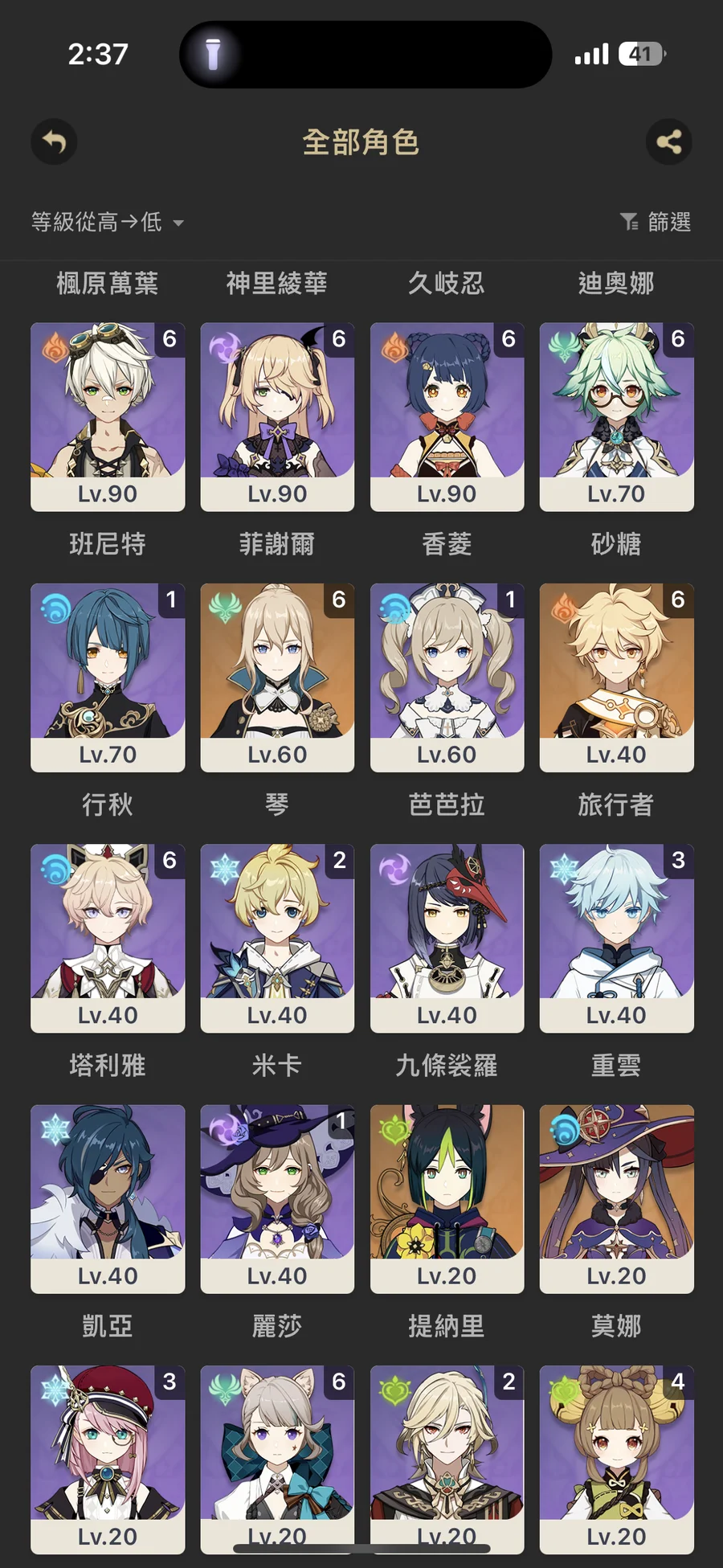
Task: Open 重雲 character card
Action: click(x=616, y=937)
